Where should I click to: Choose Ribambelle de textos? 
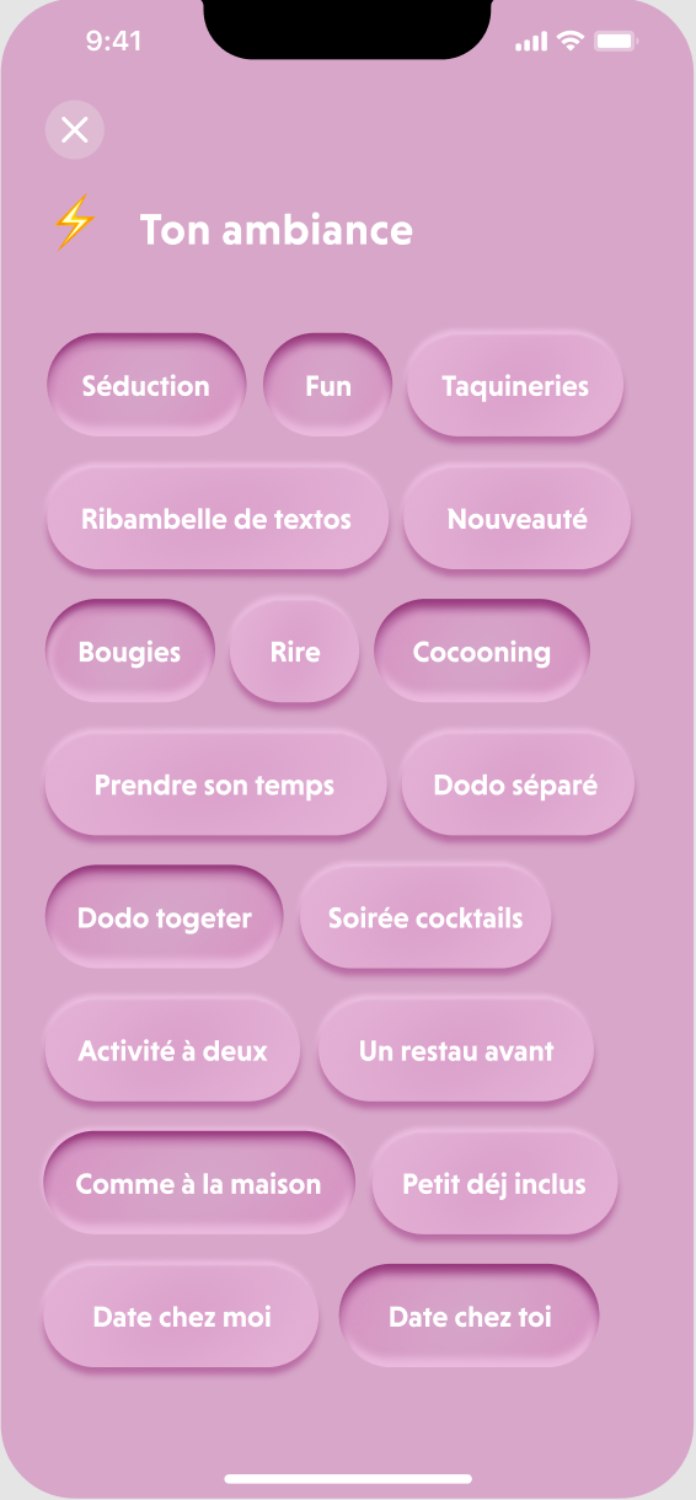(x=216, y=519)
